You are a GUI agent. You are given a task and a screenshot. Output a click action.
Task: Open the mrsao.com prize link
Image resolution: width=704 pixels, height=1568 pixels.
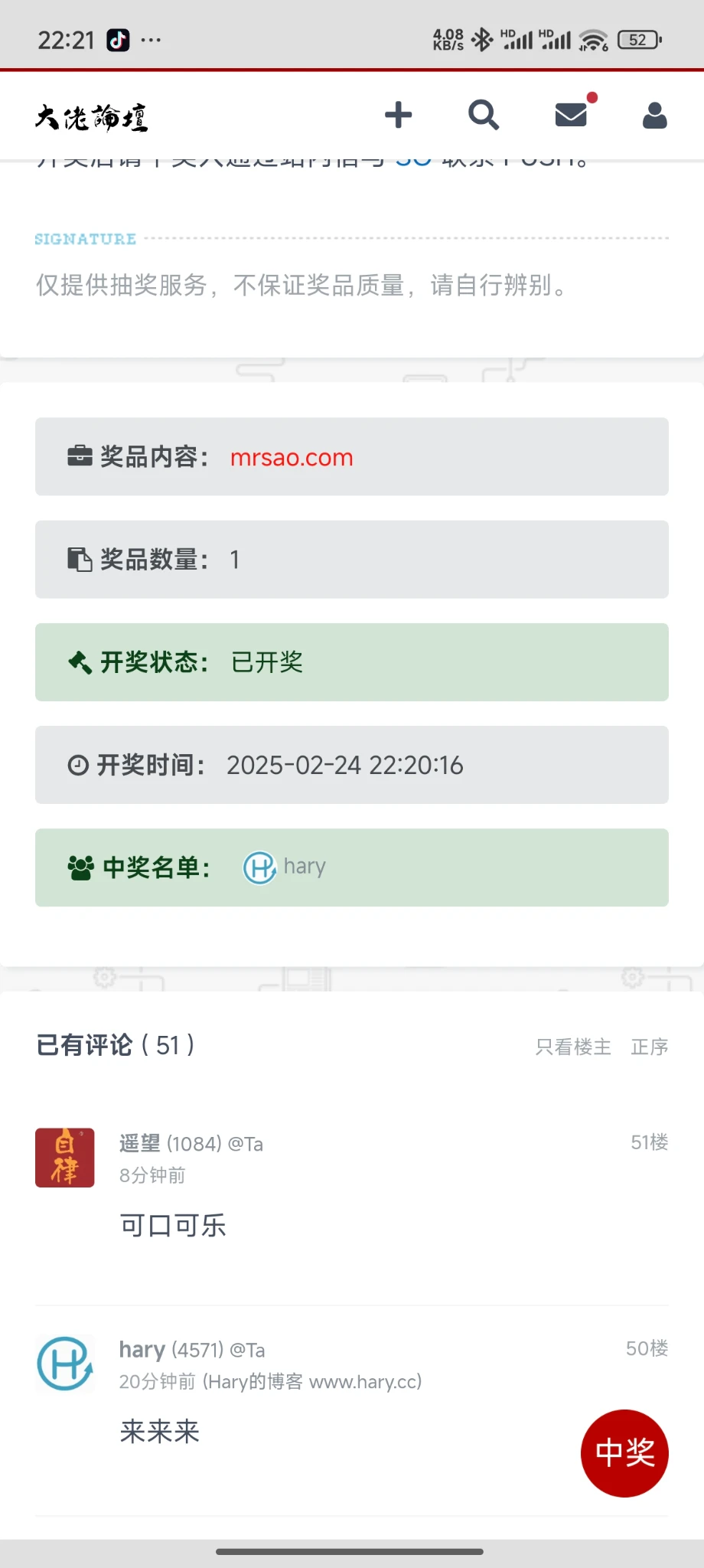tap(292, 458)
